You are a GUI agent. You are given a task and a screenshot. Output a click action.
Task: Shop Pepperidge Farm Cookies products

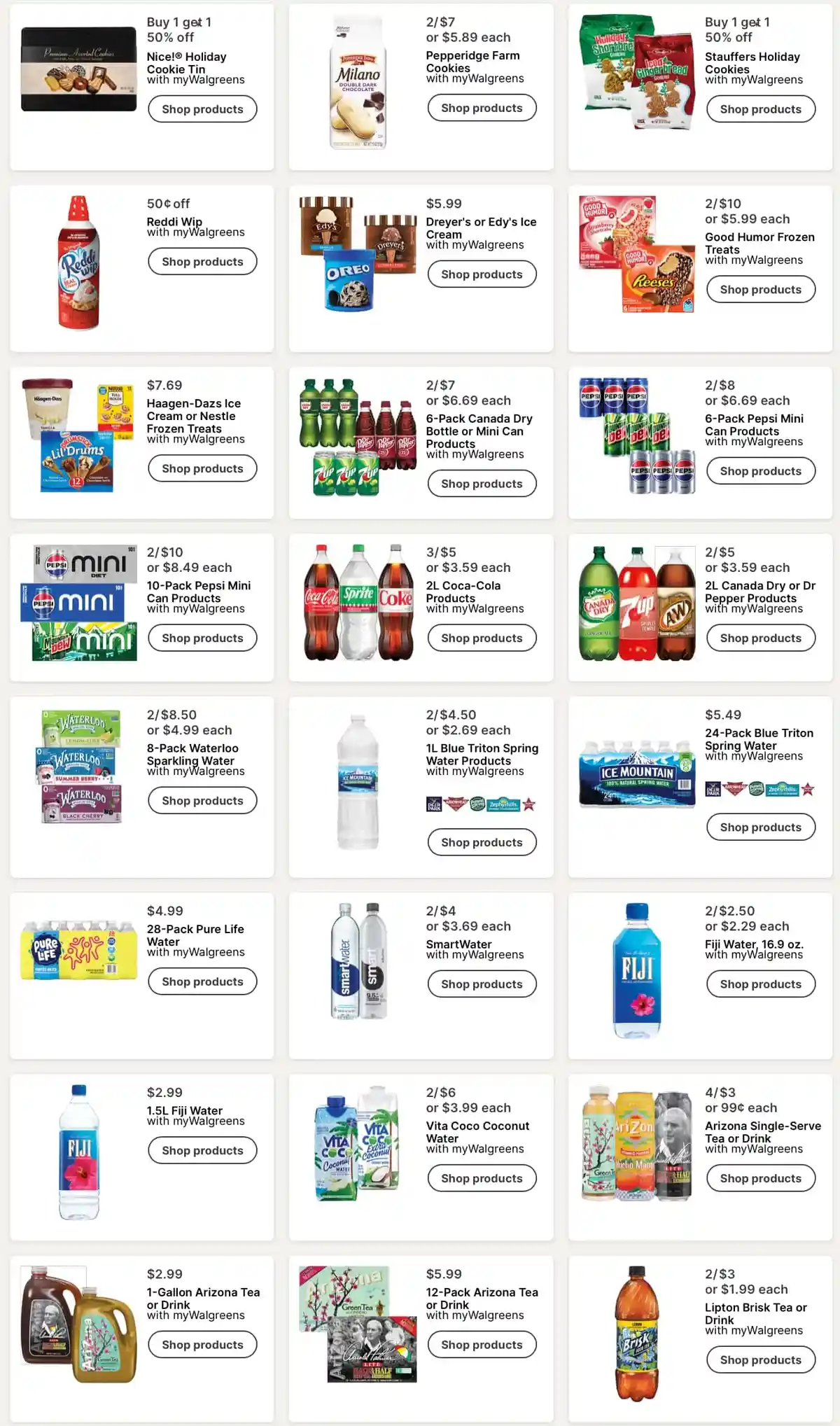tap(482, 108)
